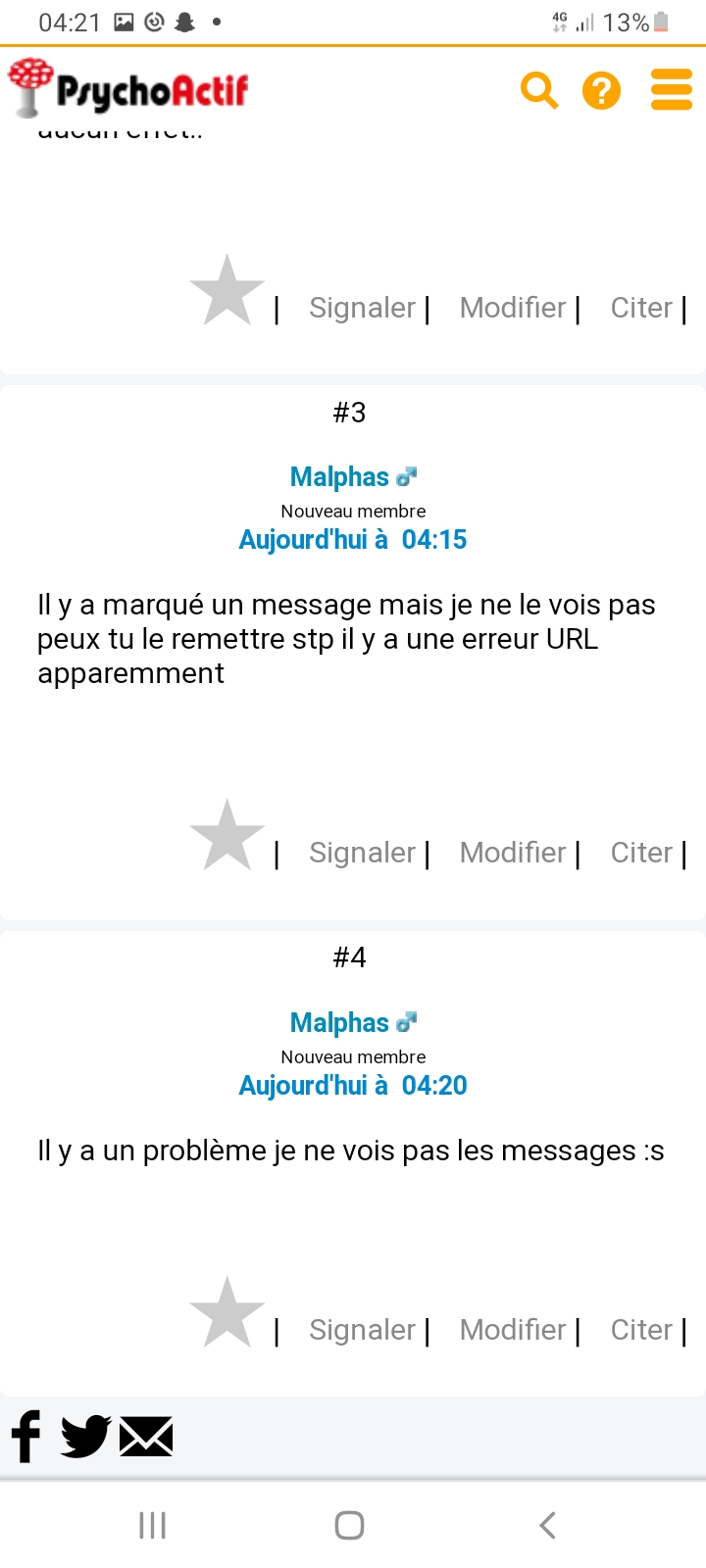
Task: Open Malphas profile from post #3
Action: [x=339, y=476]
